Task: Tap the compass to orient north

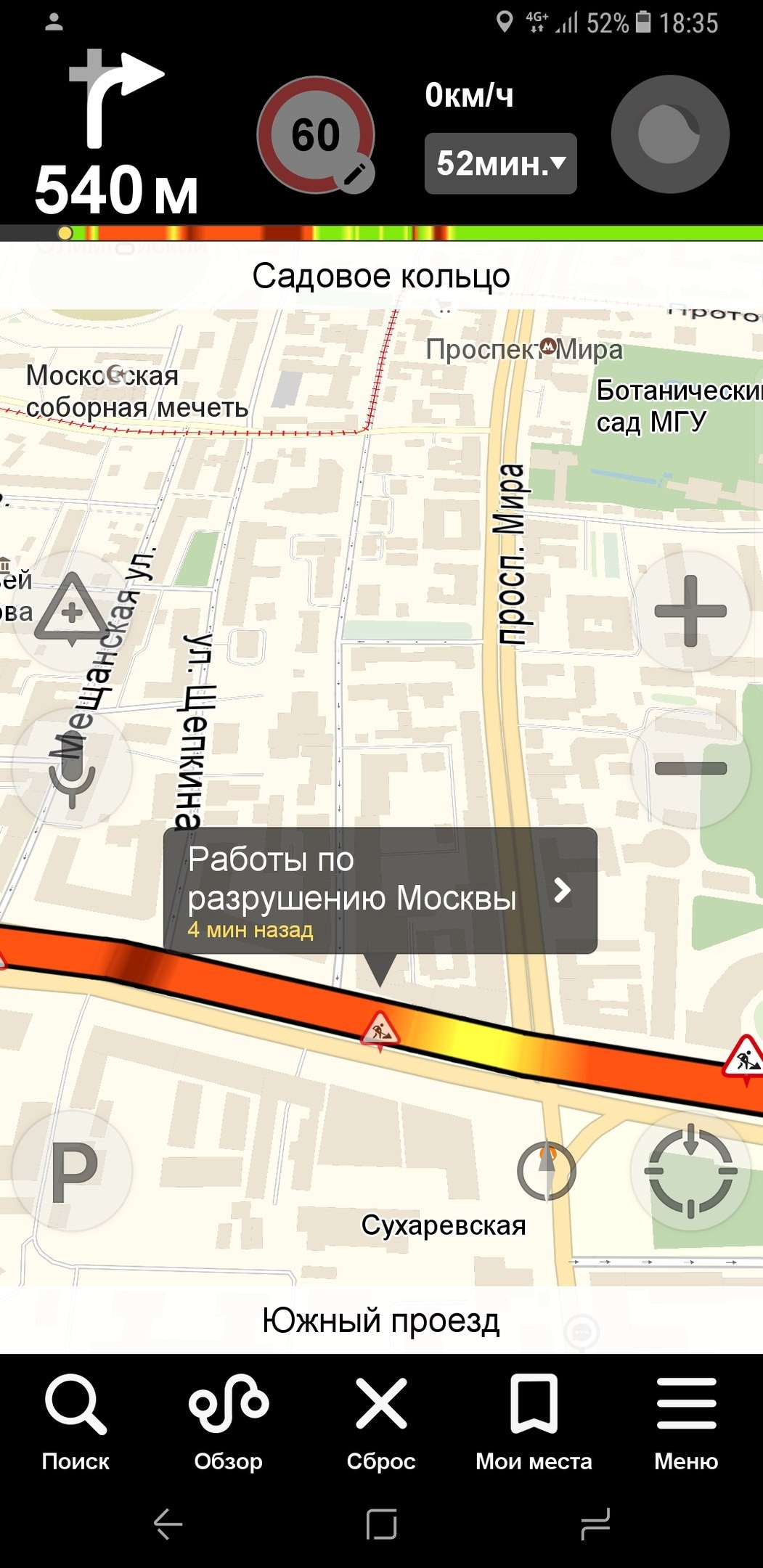Action: click(x=547, y=1170)
